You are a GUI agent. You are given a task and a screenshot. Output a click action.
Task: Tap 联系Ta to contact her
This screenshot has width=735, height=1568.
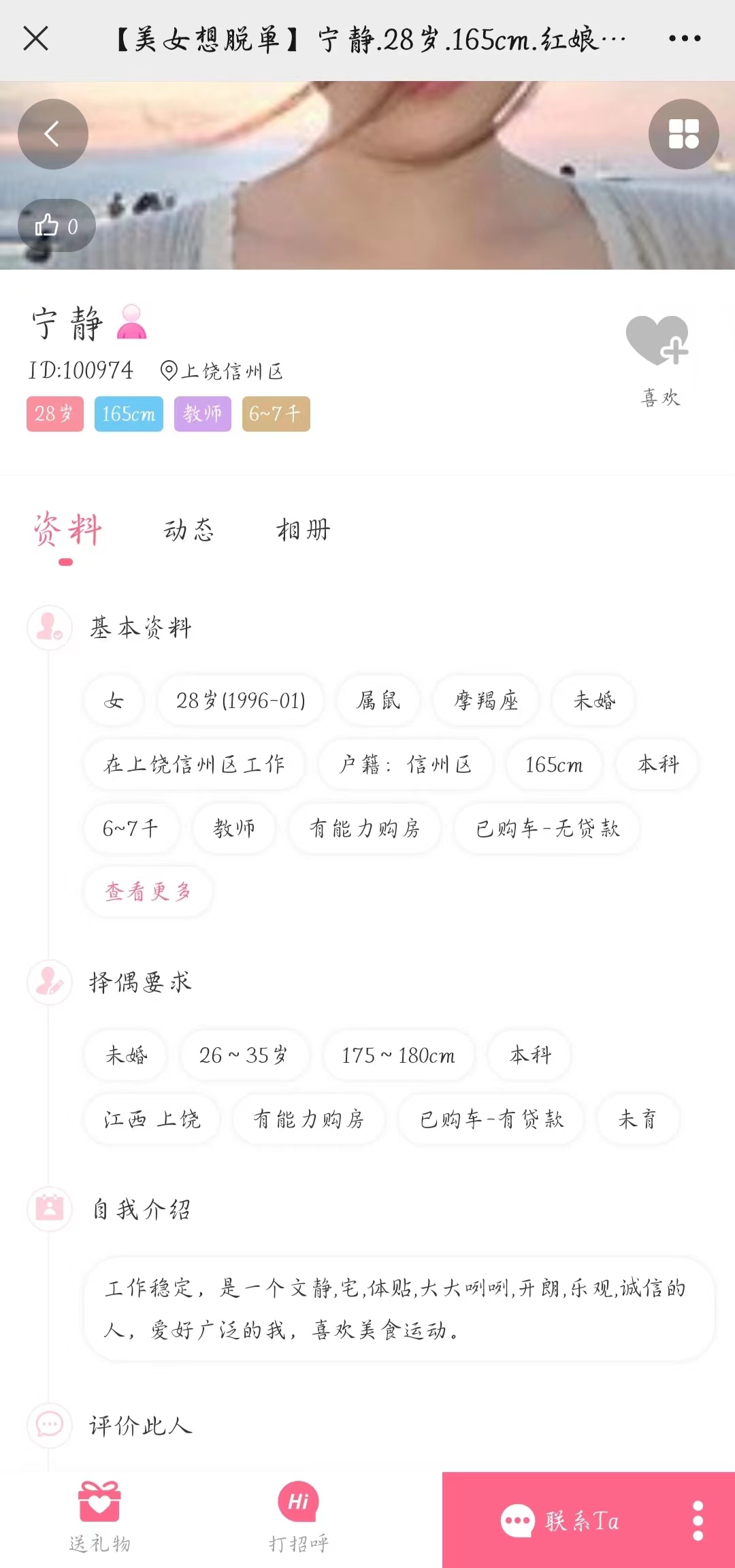coord(560,1520)
